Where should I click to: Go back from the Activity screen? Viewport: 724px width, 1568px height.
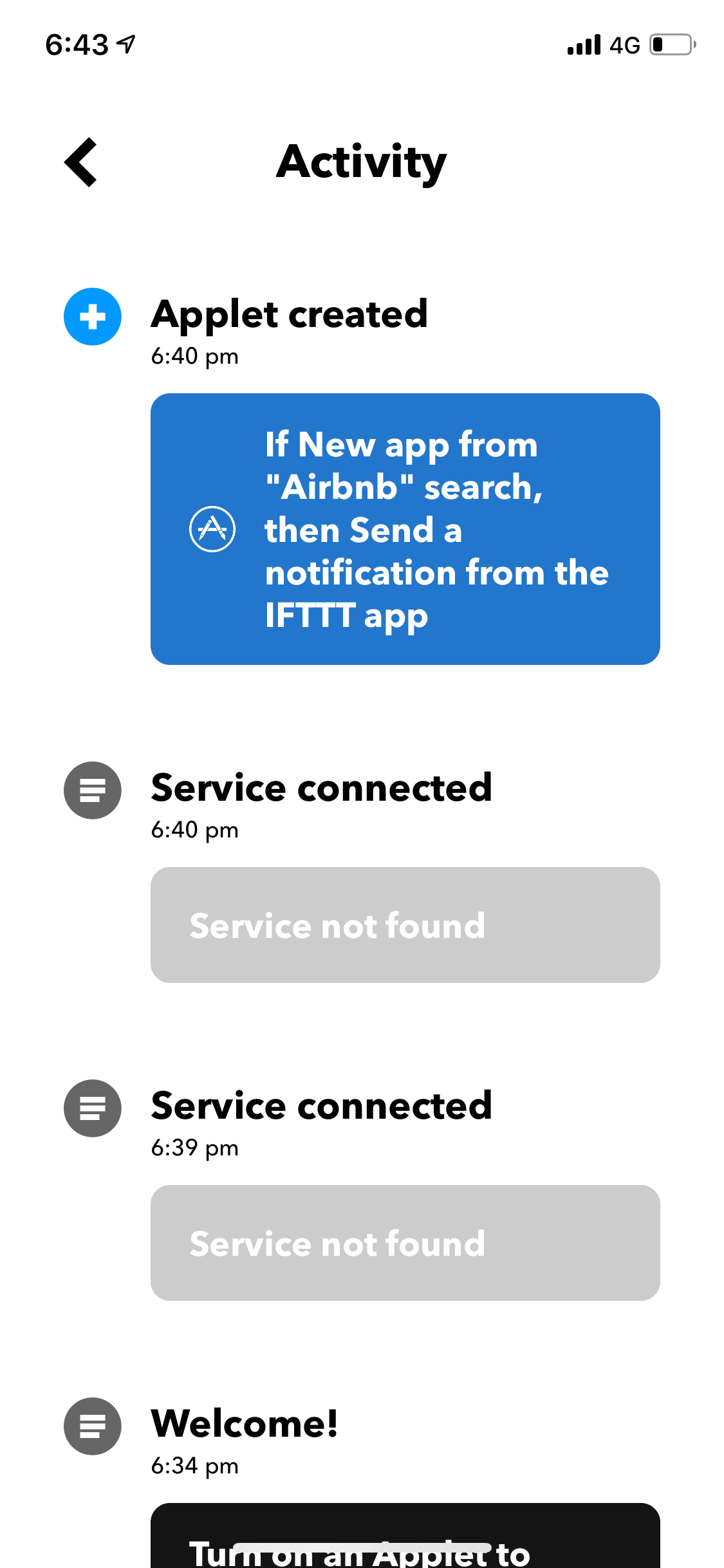click(x=81, y=162)
